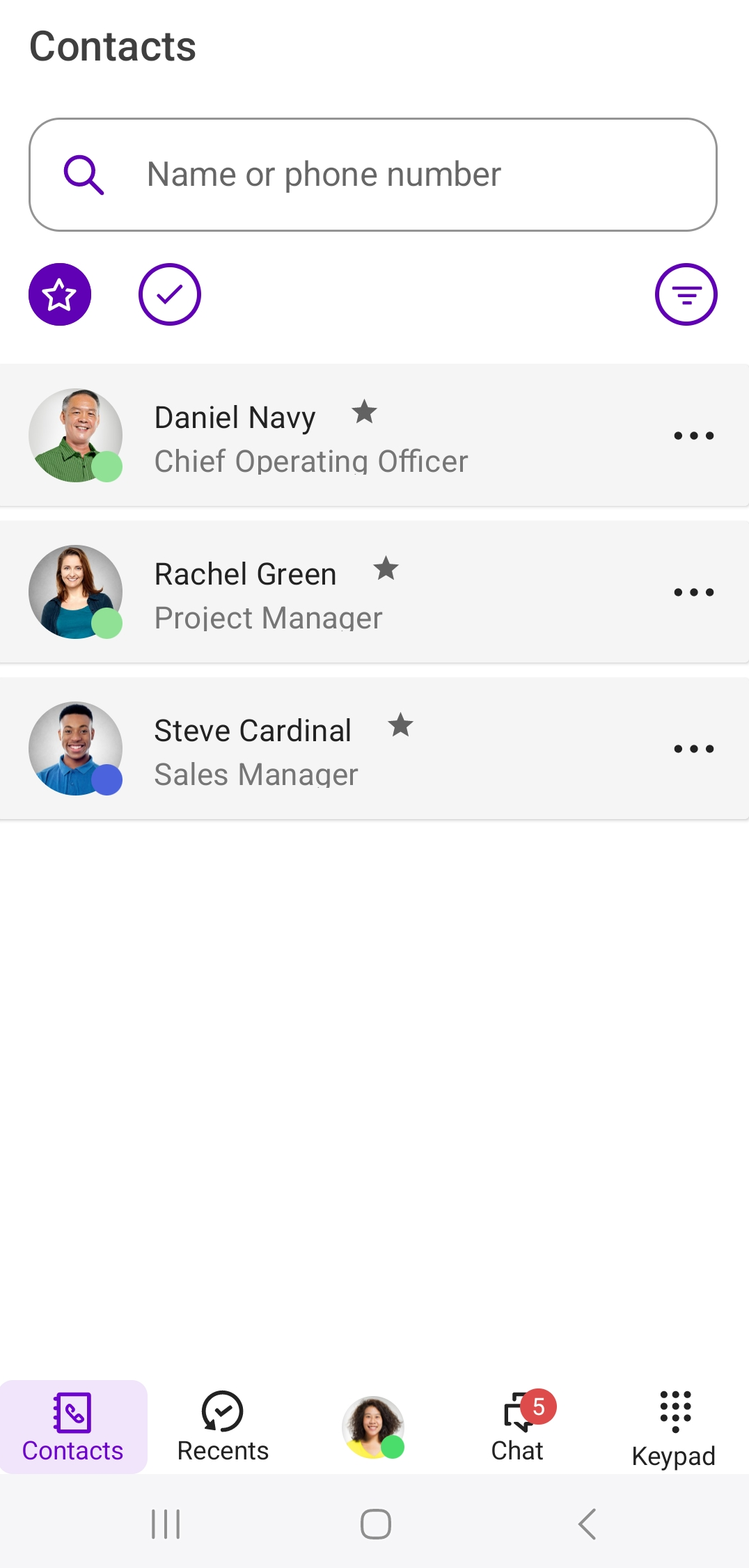Select the Contacts tab

73,1427
